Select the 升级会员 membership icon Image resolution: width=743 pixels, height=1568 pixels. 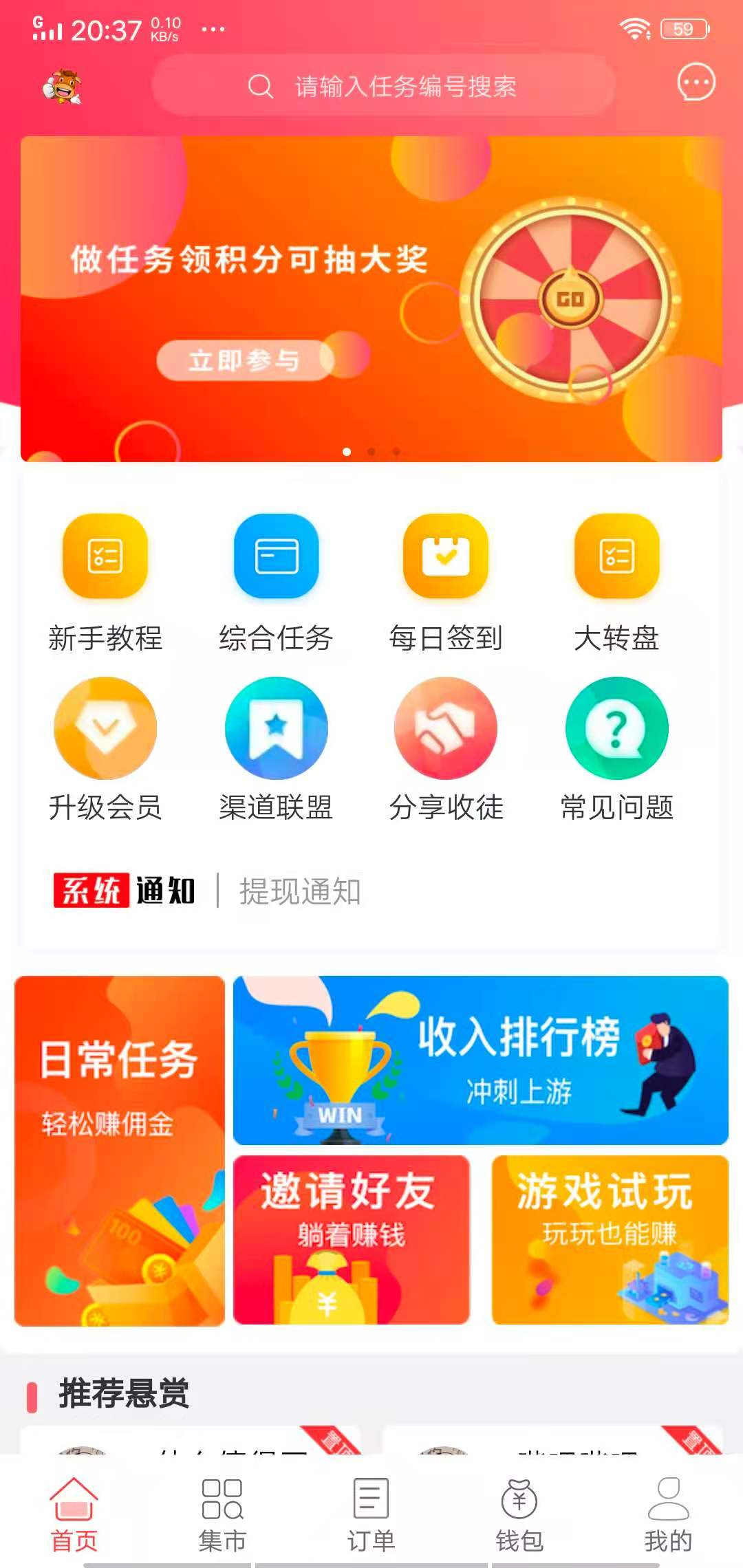click(106, 729)
